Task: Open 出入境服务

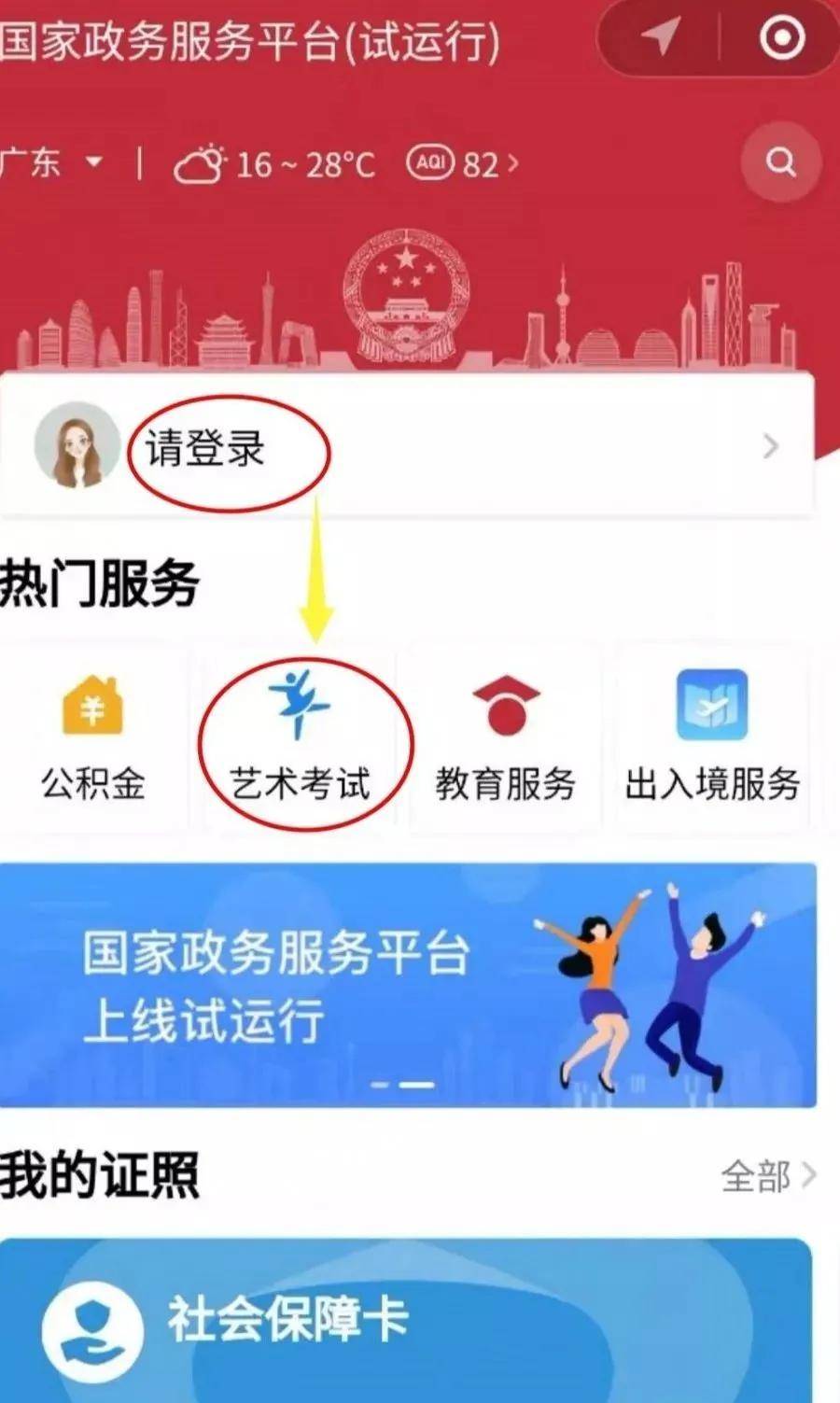Action: pyautogui.click(x=711, y=737)
